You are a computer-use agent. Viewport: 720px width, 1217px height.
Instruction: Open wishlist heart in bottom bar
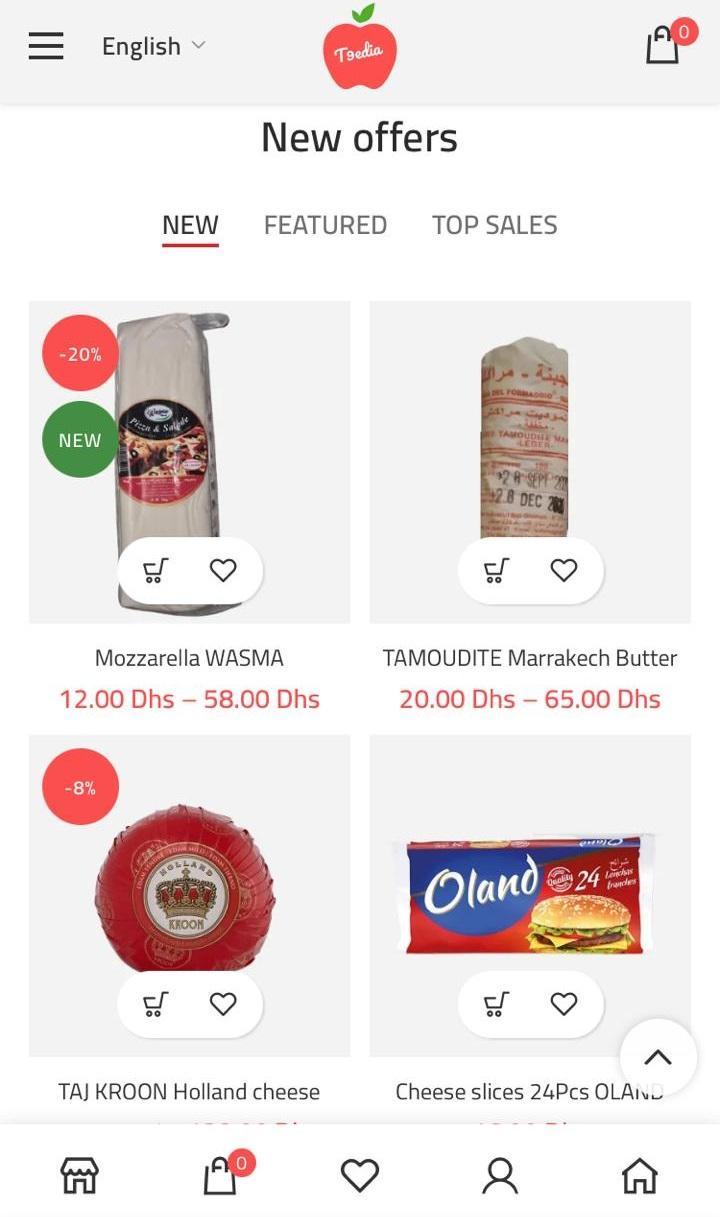point(360,1176)
